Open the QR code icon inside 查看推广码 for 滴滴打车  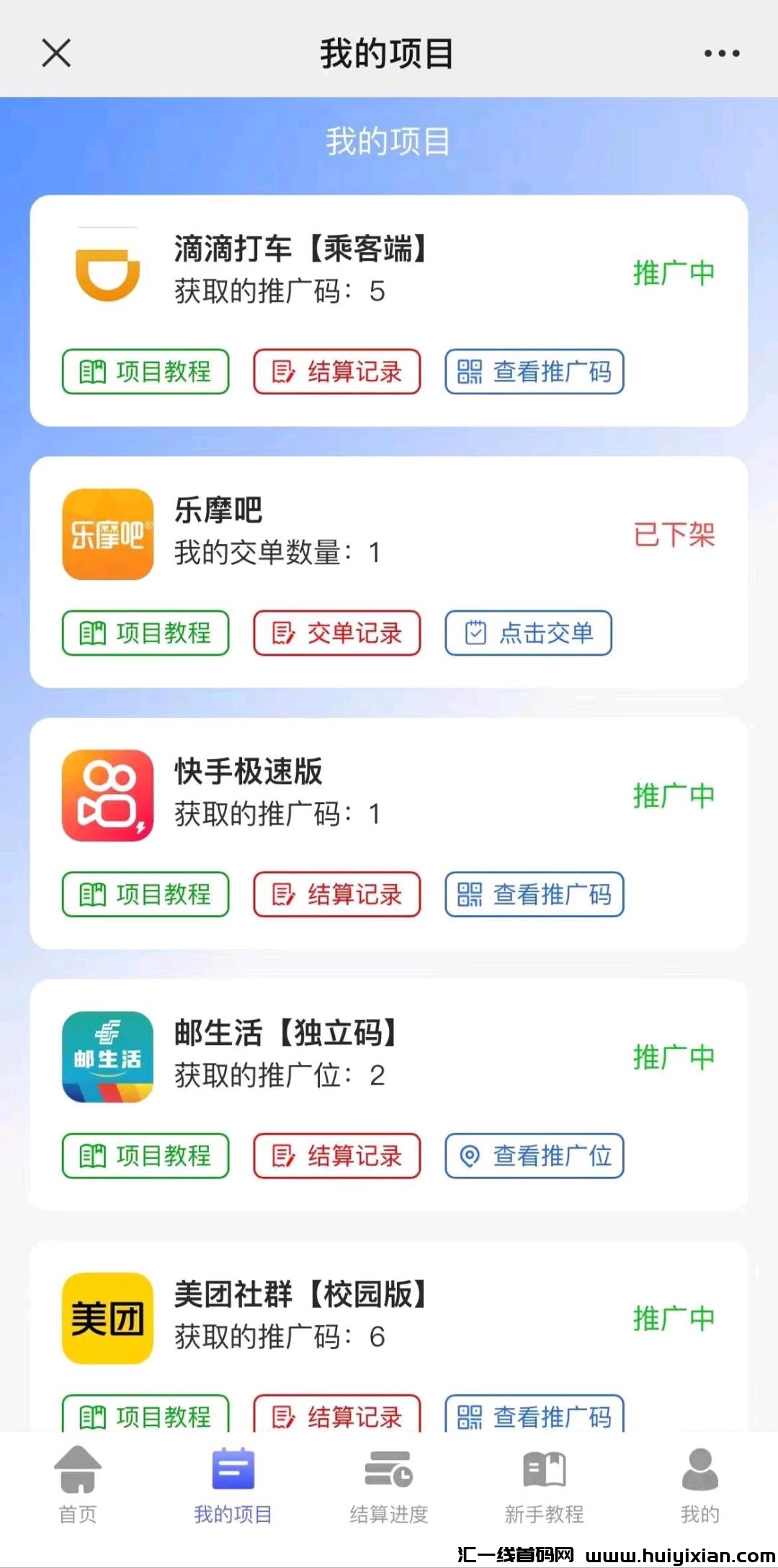point(470,372)
